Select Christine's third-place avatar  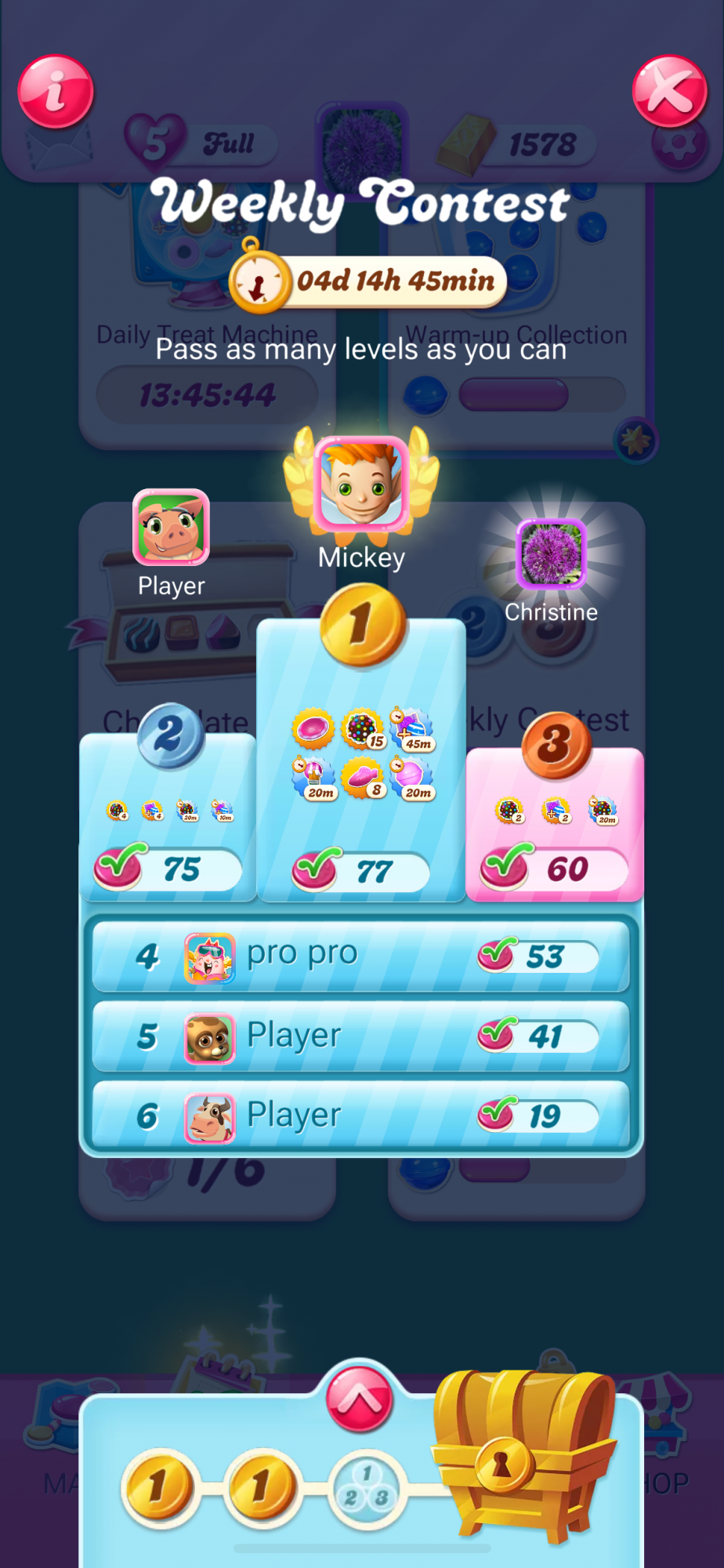coord(551,554)
